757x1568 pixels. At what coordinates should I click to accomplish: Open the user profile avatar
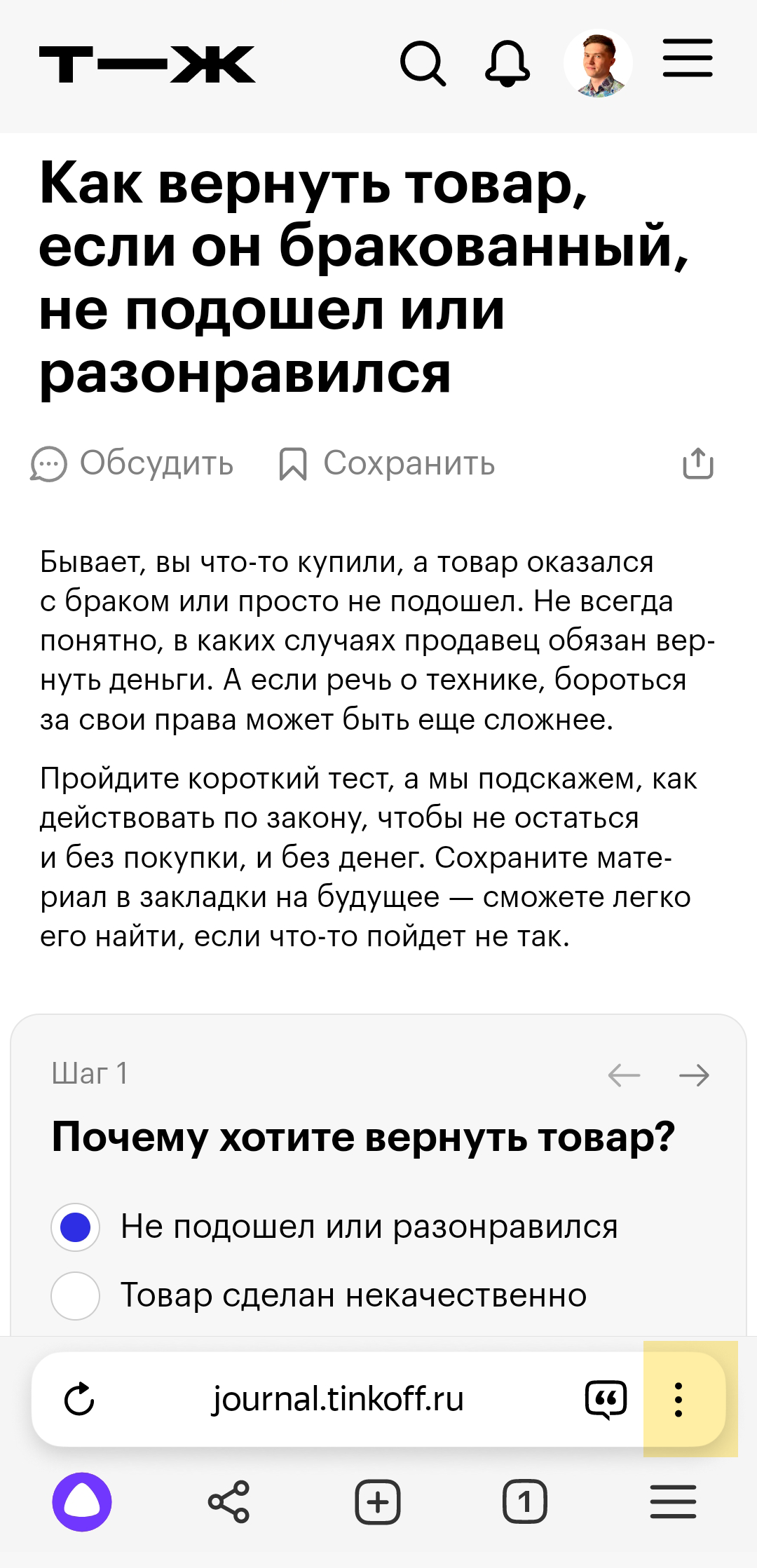click(598, 64)
